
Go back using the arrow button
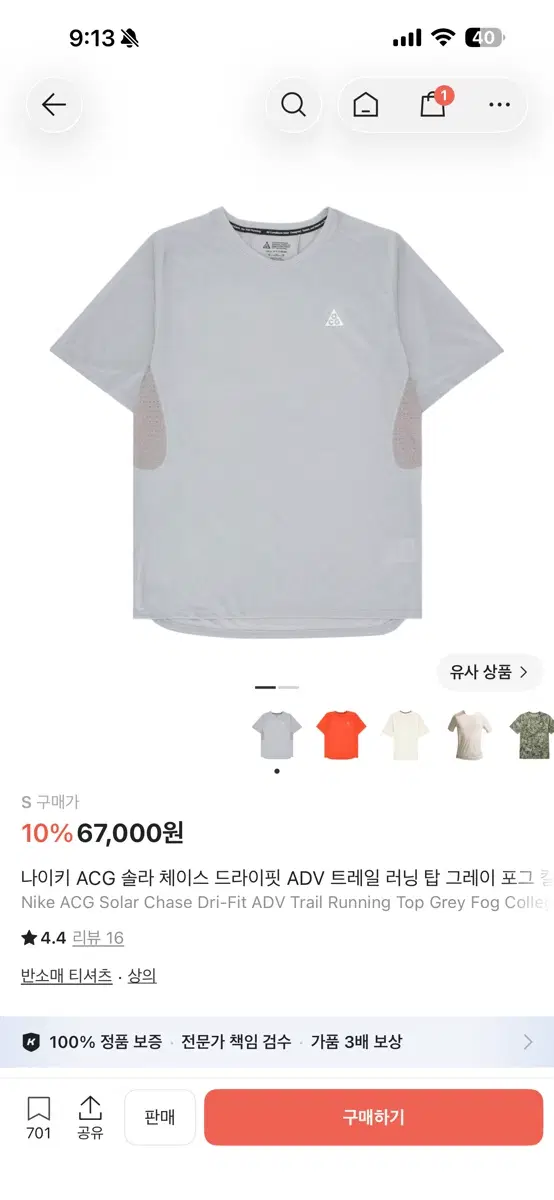[54, 105]
